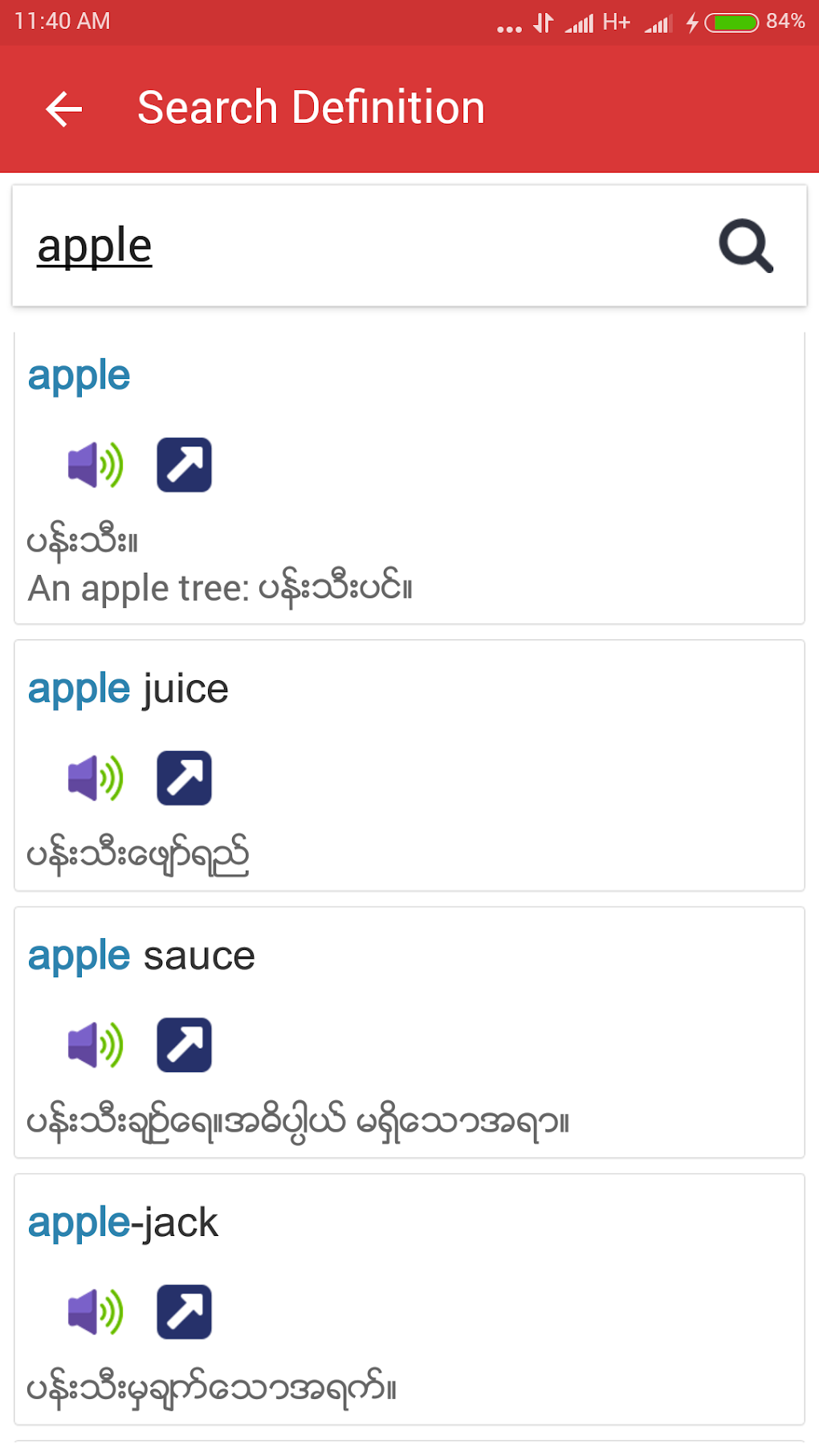
Task: Play pronunciation audio for apple sauce
Action: coord(96,1045)
